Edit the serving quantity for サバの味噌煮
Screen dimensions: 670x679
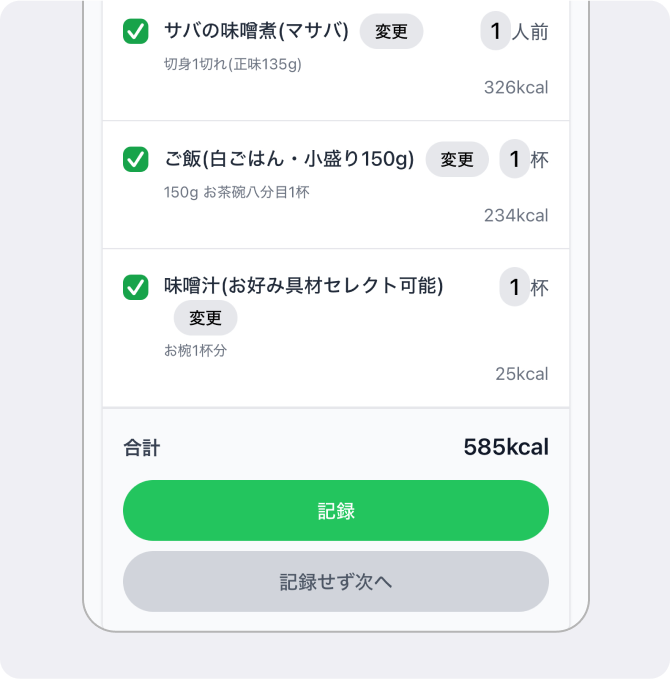[x=495, y=31]
